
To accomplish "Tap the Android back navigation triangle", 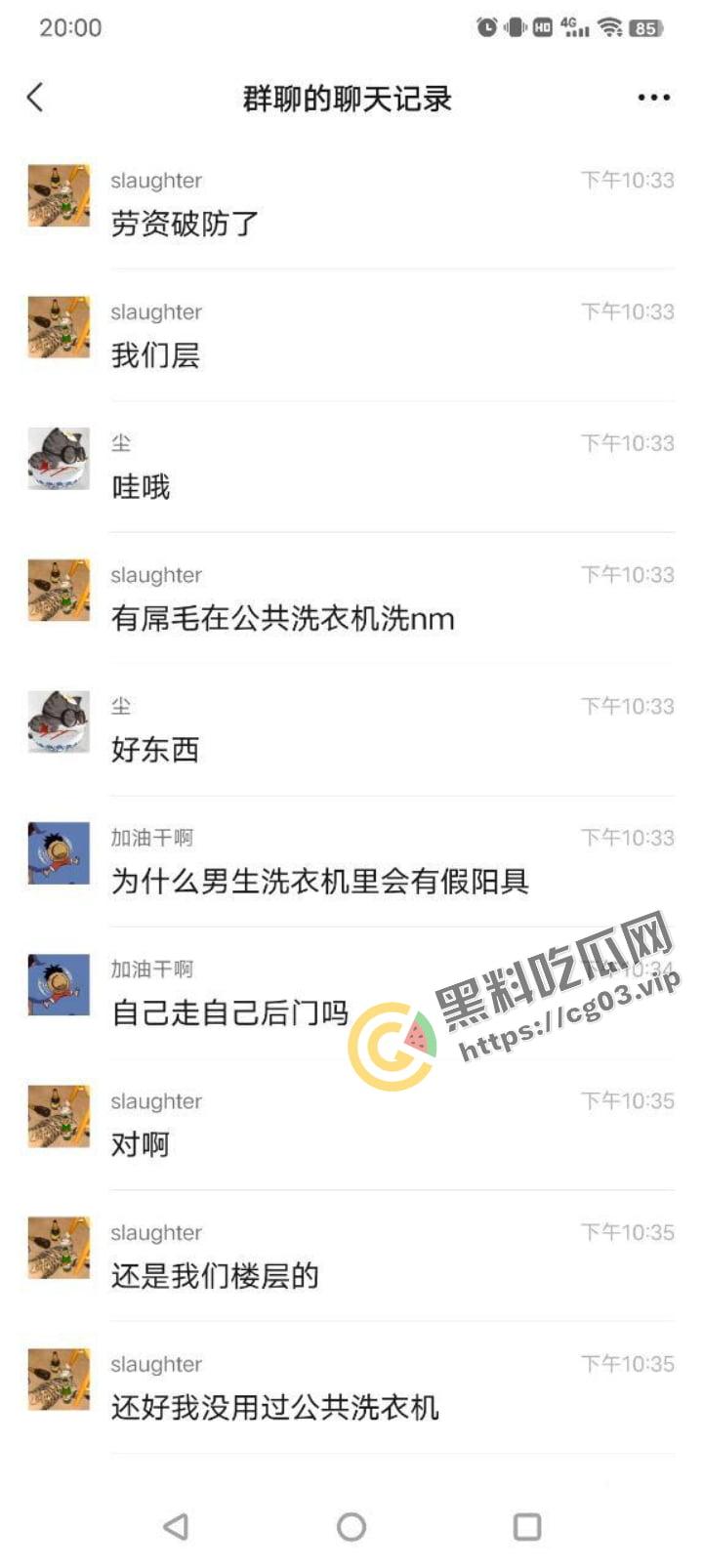I will pyautogui.click(x=176, y=1525).
